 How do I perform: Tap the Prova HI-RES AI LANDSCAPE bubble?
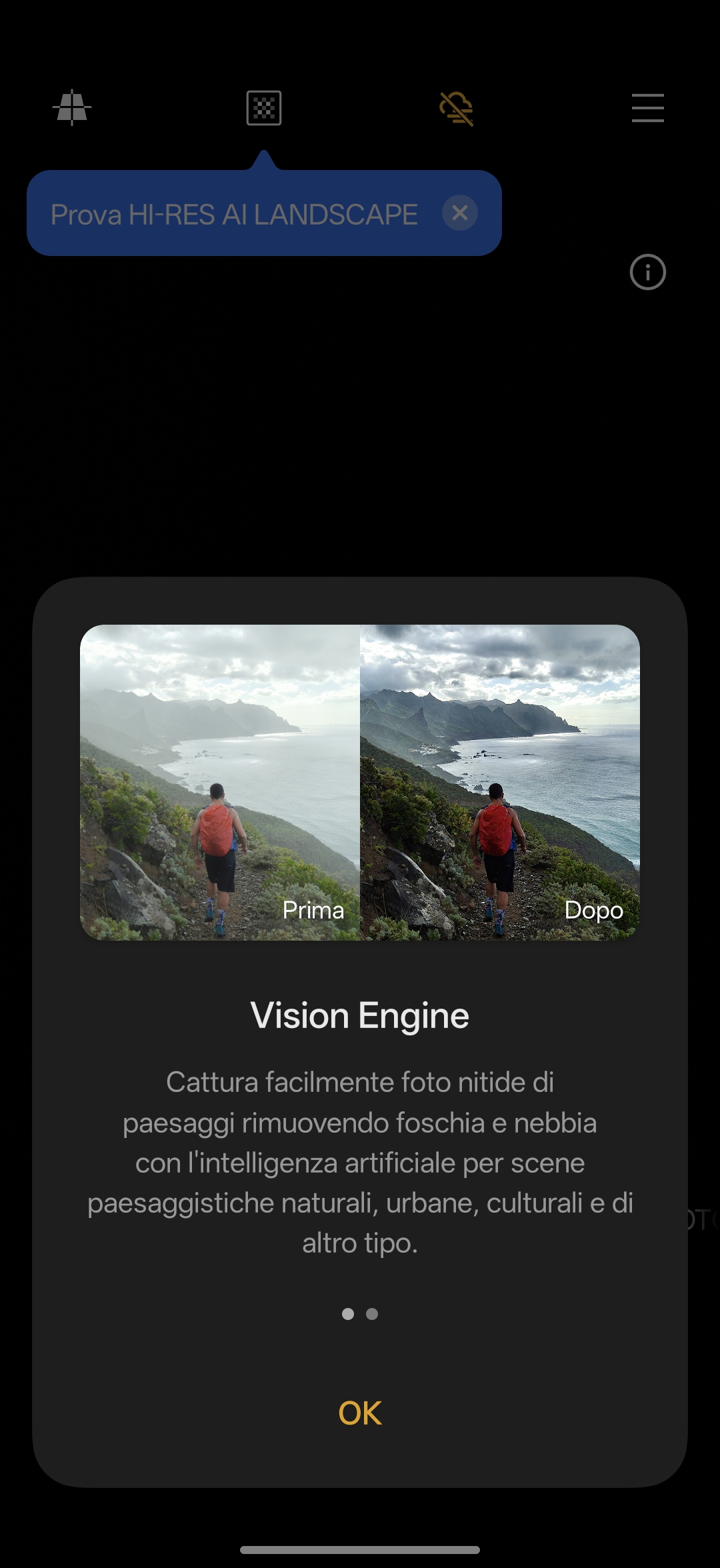pos(233,215)
